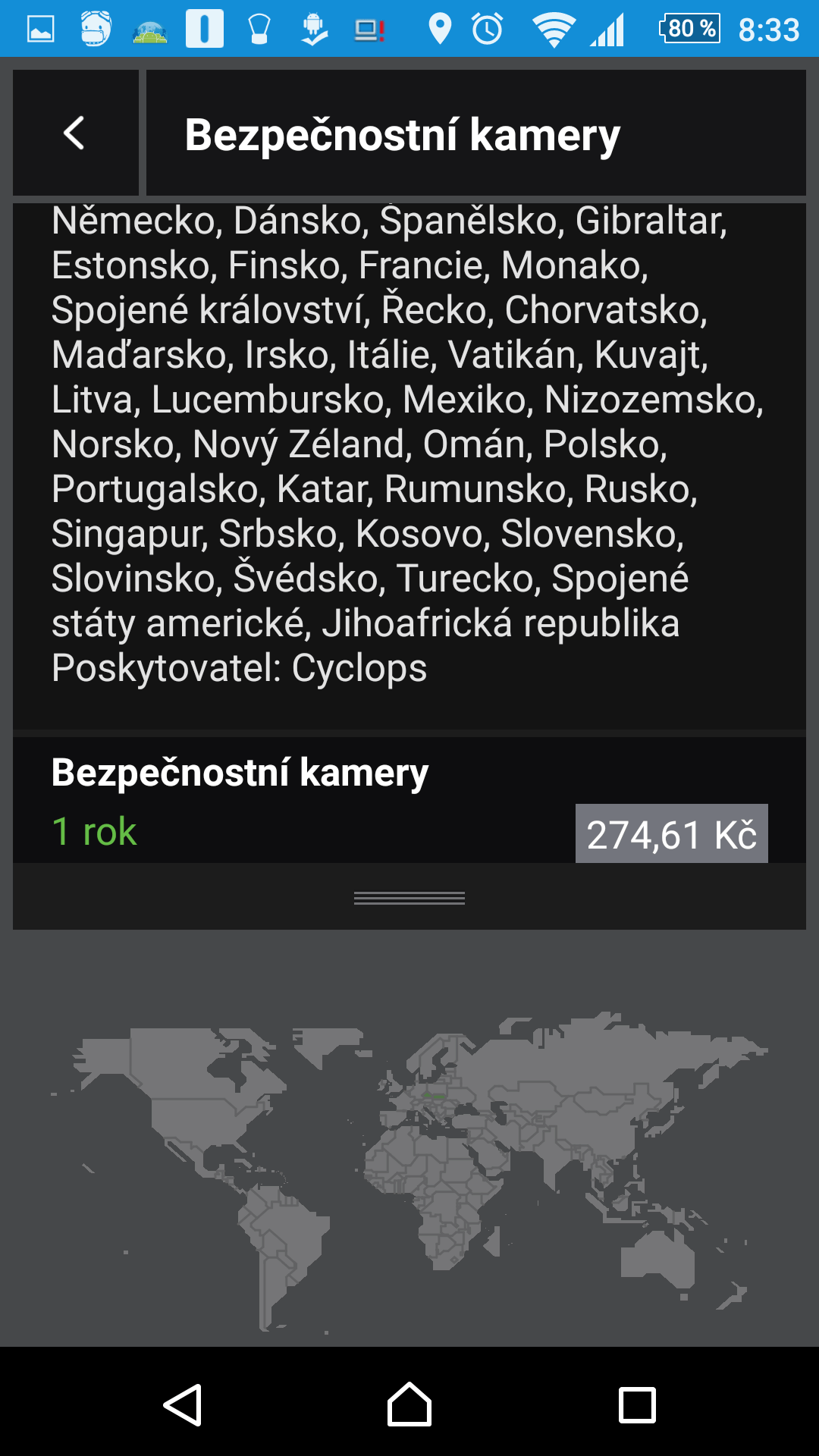
Task: Go back using the header arrow
Action: click(75, 133)
